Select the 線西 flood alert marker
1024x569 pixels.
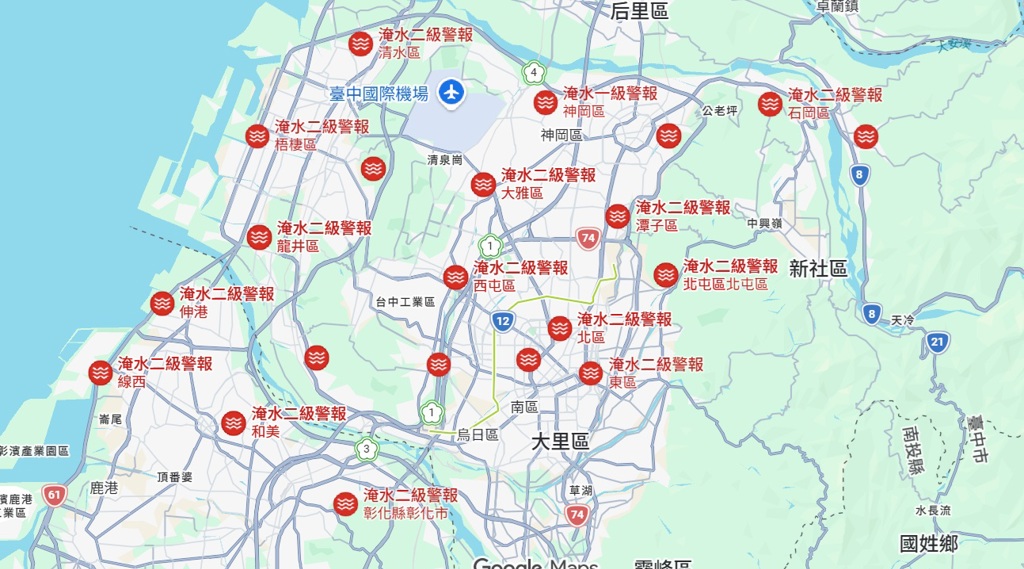tap(100, 372)
